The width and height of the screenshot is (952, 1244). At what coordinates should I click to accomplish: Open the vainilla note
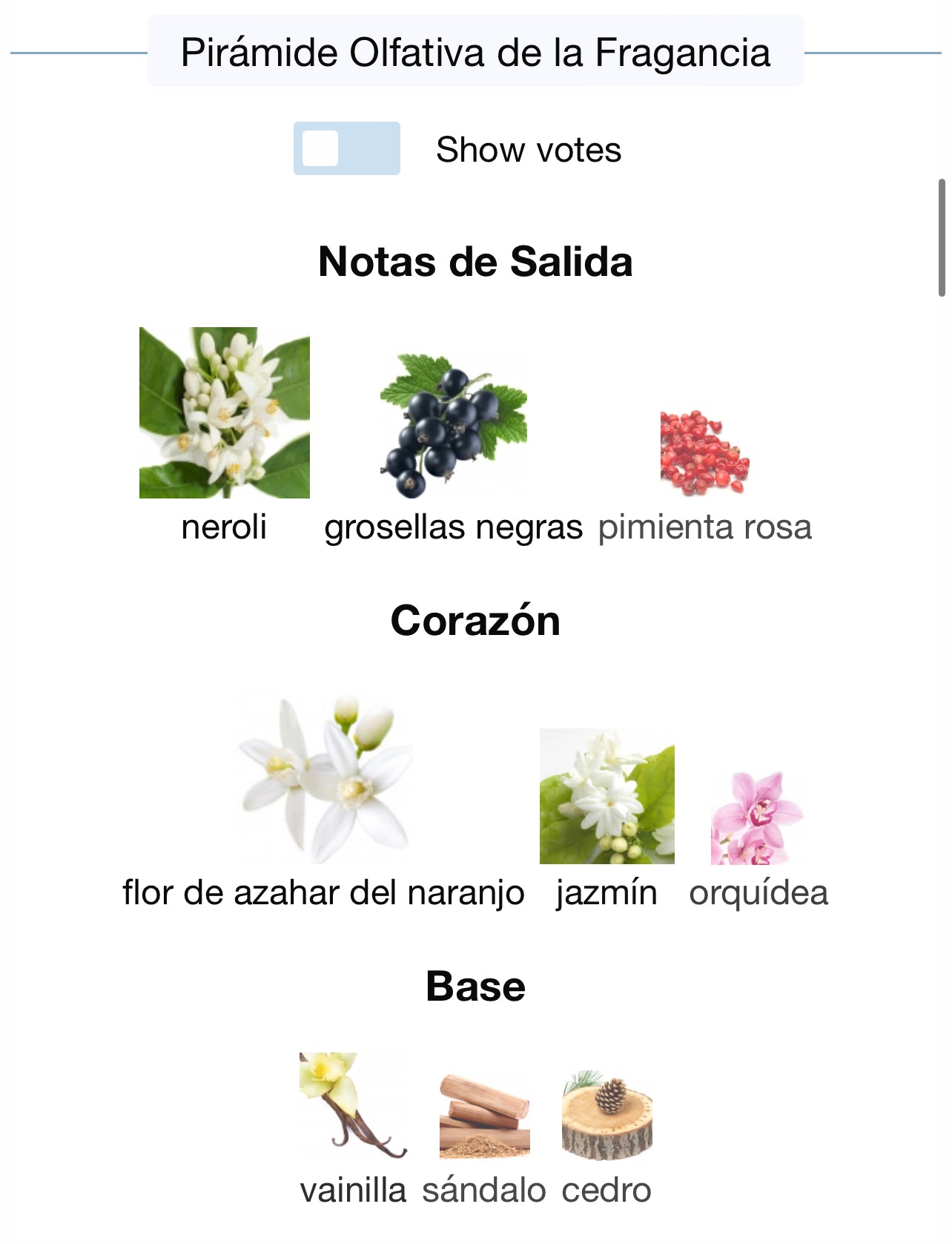point(353,1105)
